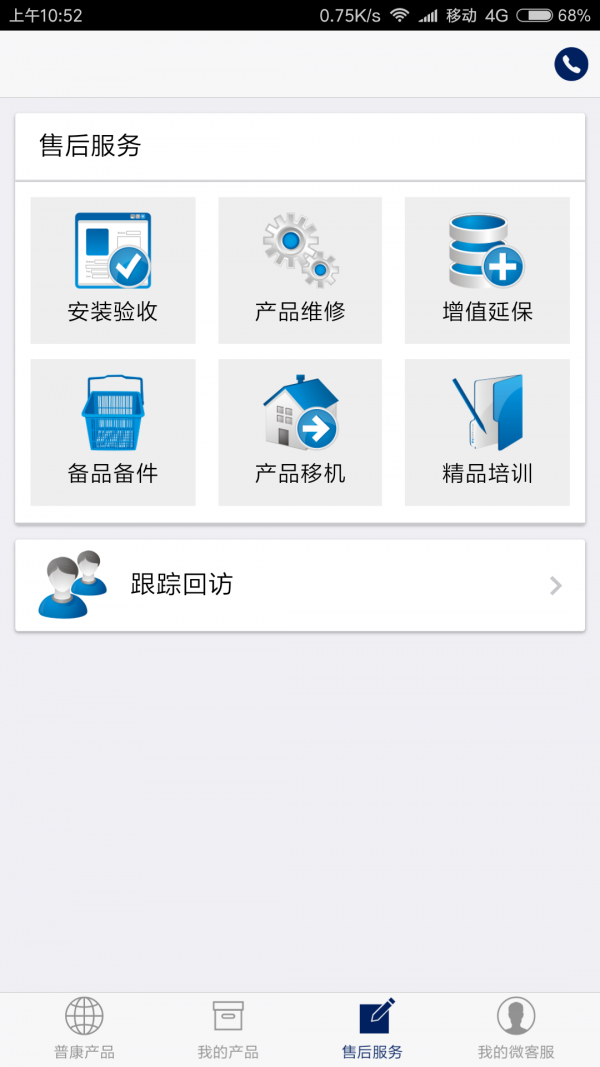The width and height of the screenshot is (600, 1067).
Task: Open 产品维修 service
Action: (300, 270)
